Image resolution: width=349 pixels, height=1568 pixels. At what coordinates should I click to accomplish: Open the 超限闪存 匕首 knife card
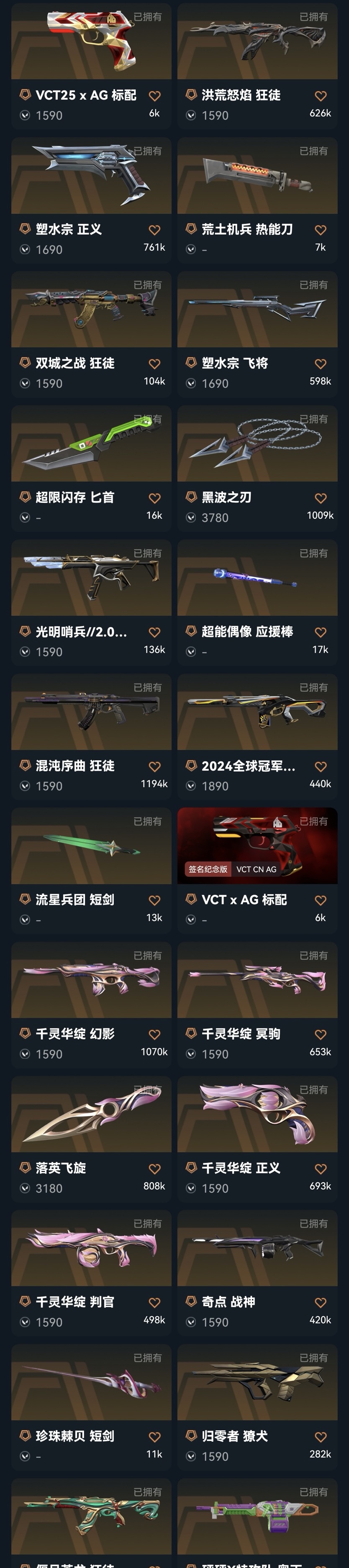point(91,445)
